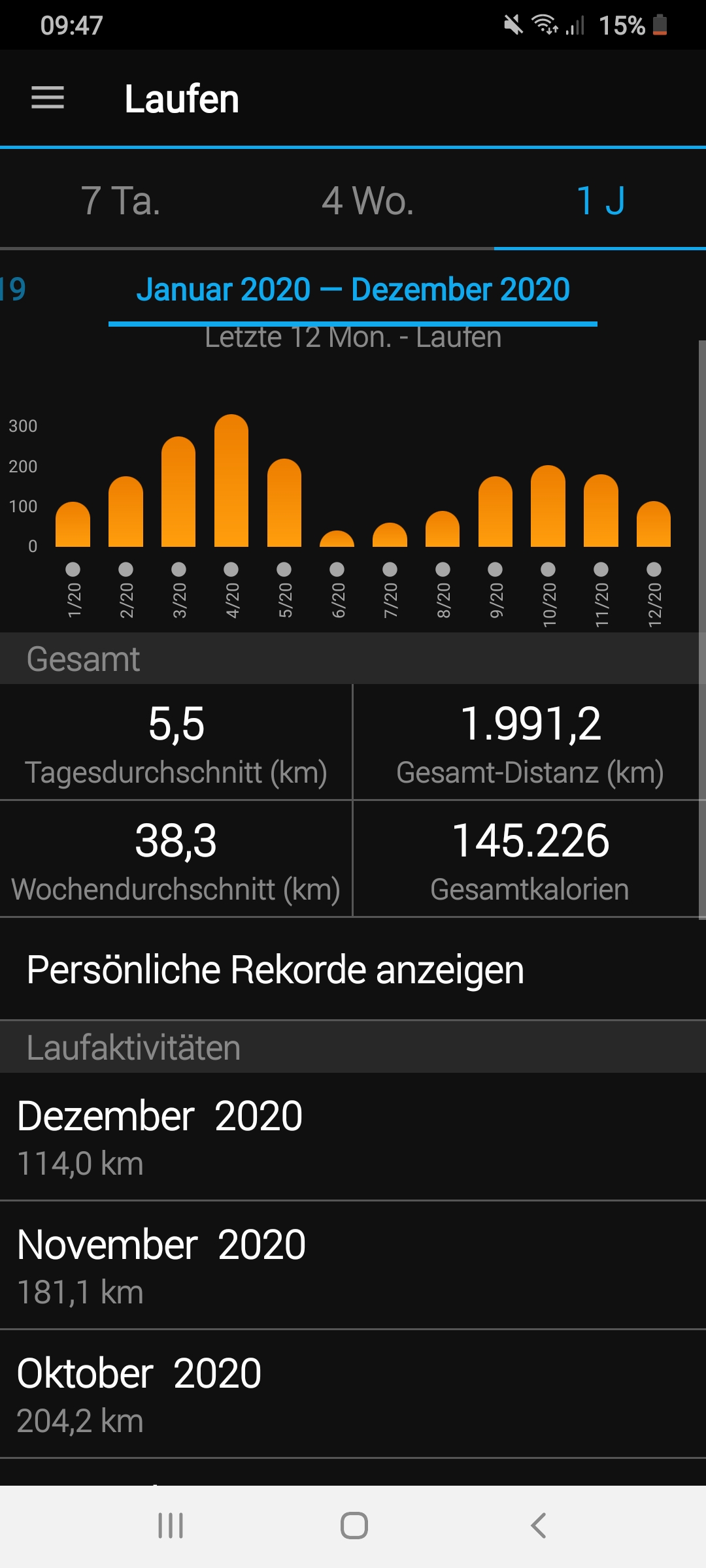Open Dezember 2020 running activities
The width and height of the screenshot is (706, 1568).
pos(353,1137)
